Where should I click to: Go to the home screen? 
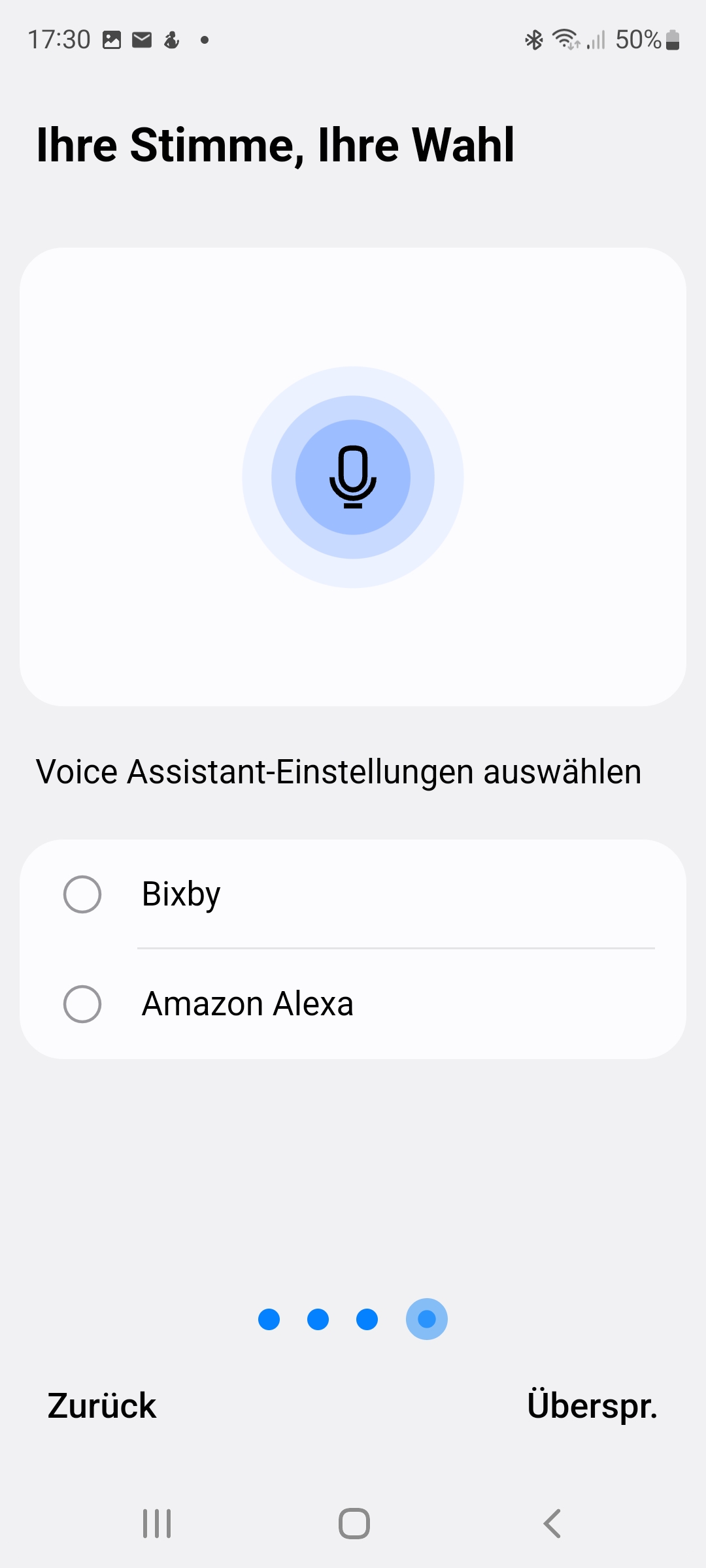[x=354, y=1524]
